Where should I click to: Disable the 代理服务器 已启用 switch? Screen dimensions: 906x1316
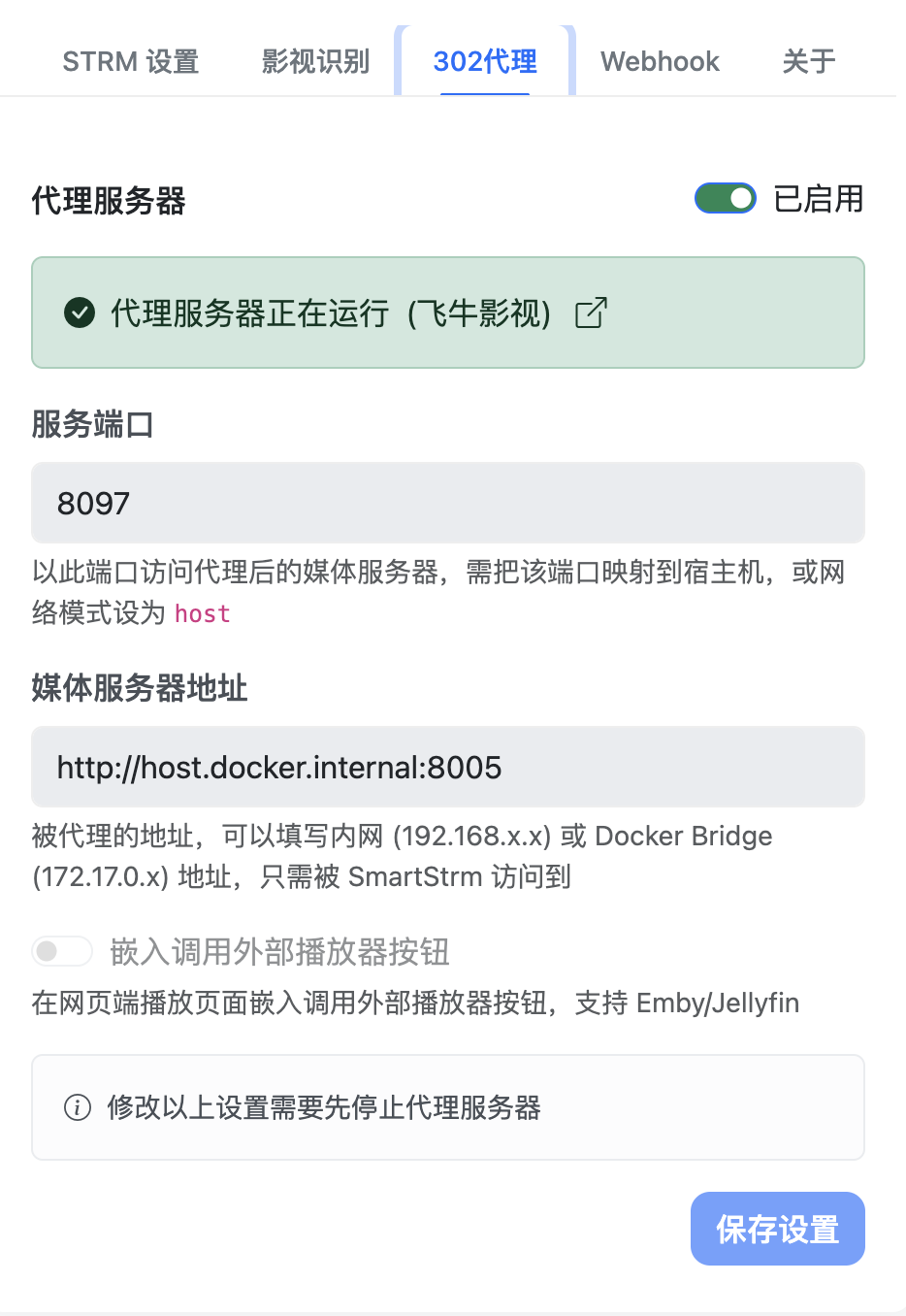[x=725, y=199]
